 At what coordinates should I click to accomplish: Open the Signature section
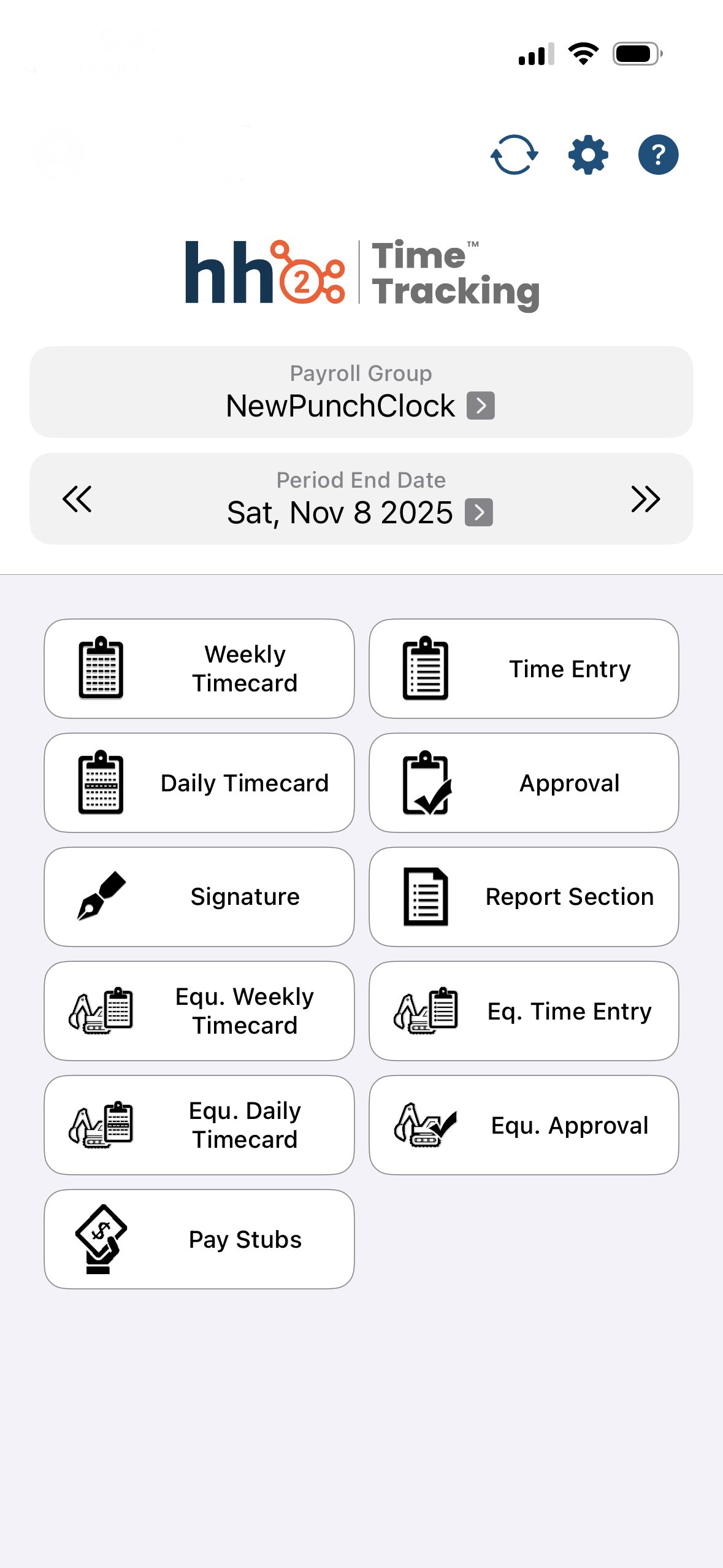click(x=199, y=897)
